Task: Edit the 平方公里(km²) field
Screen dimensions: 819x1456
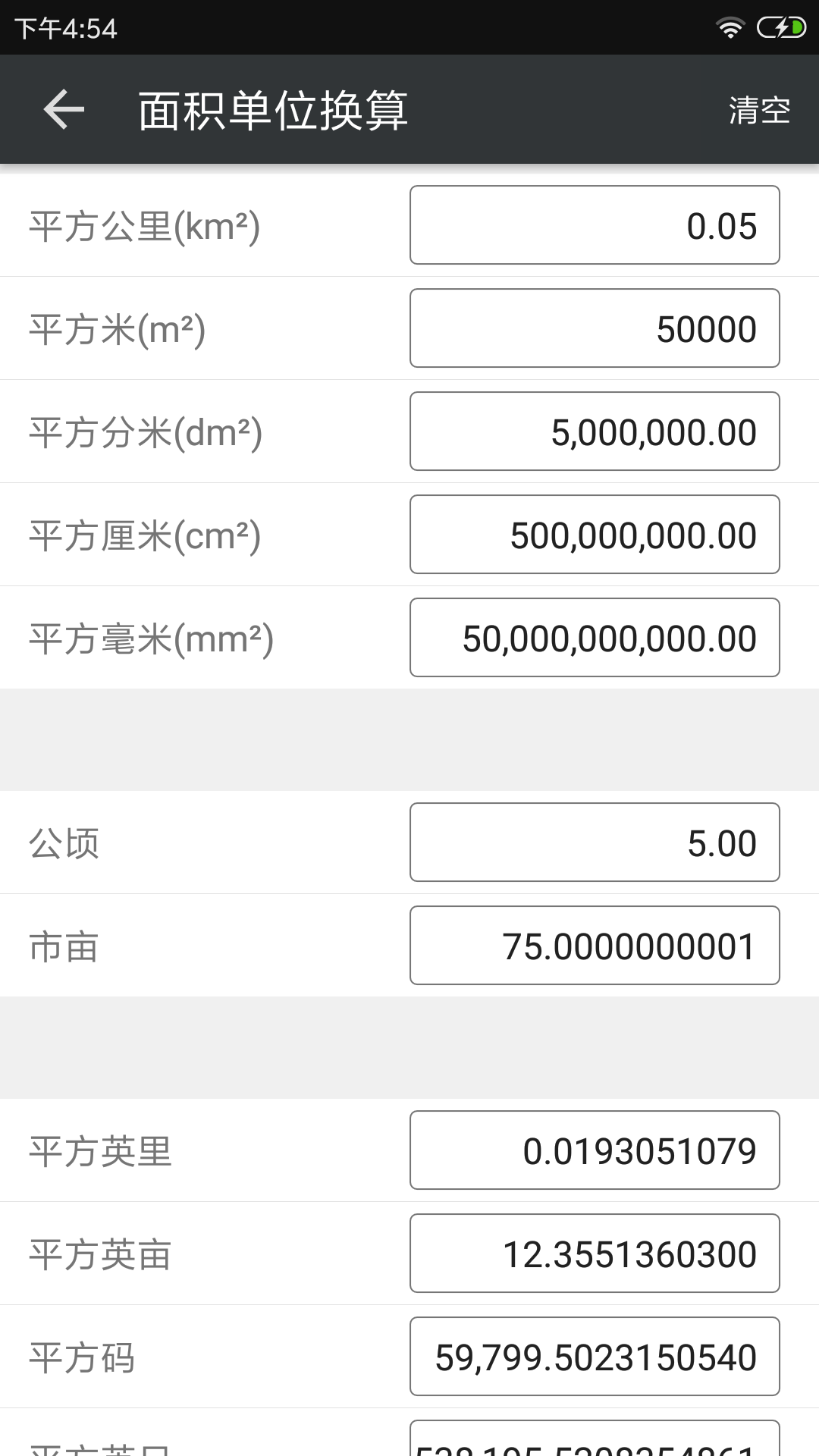Action: (595, 225)
